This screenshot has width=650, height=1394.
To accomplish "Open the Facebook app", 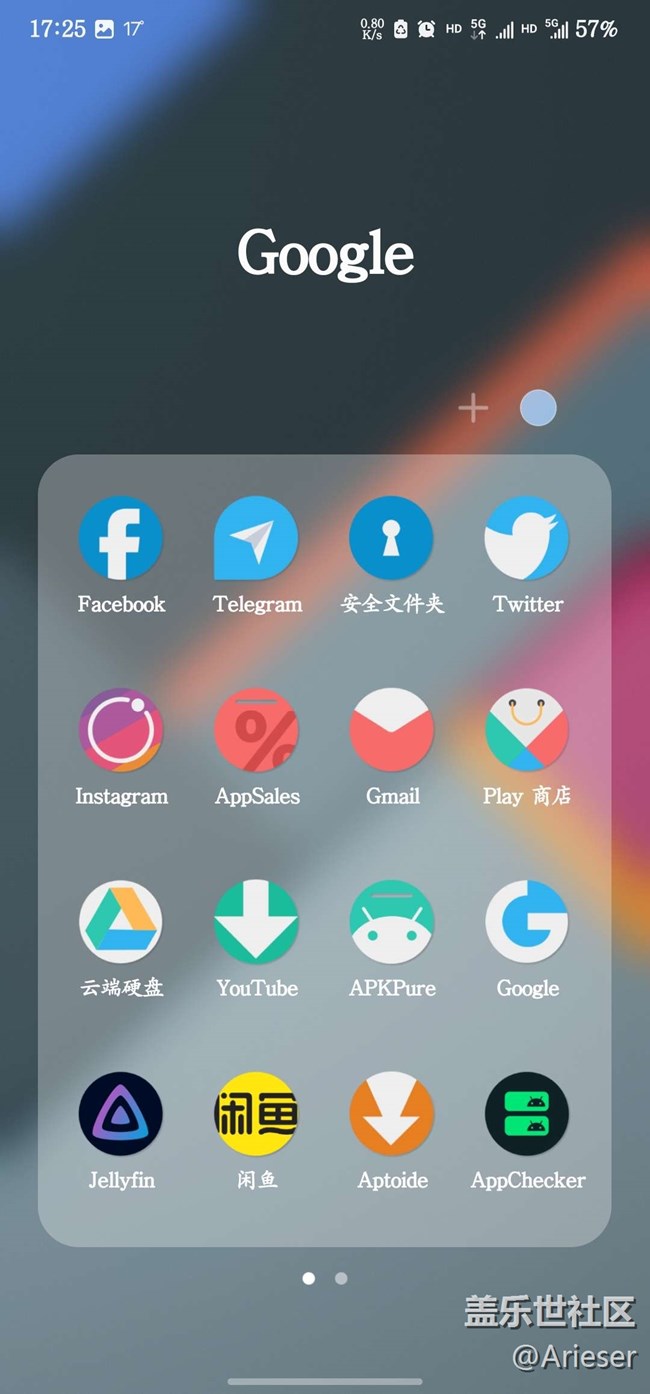I will [x=121, y=538].
